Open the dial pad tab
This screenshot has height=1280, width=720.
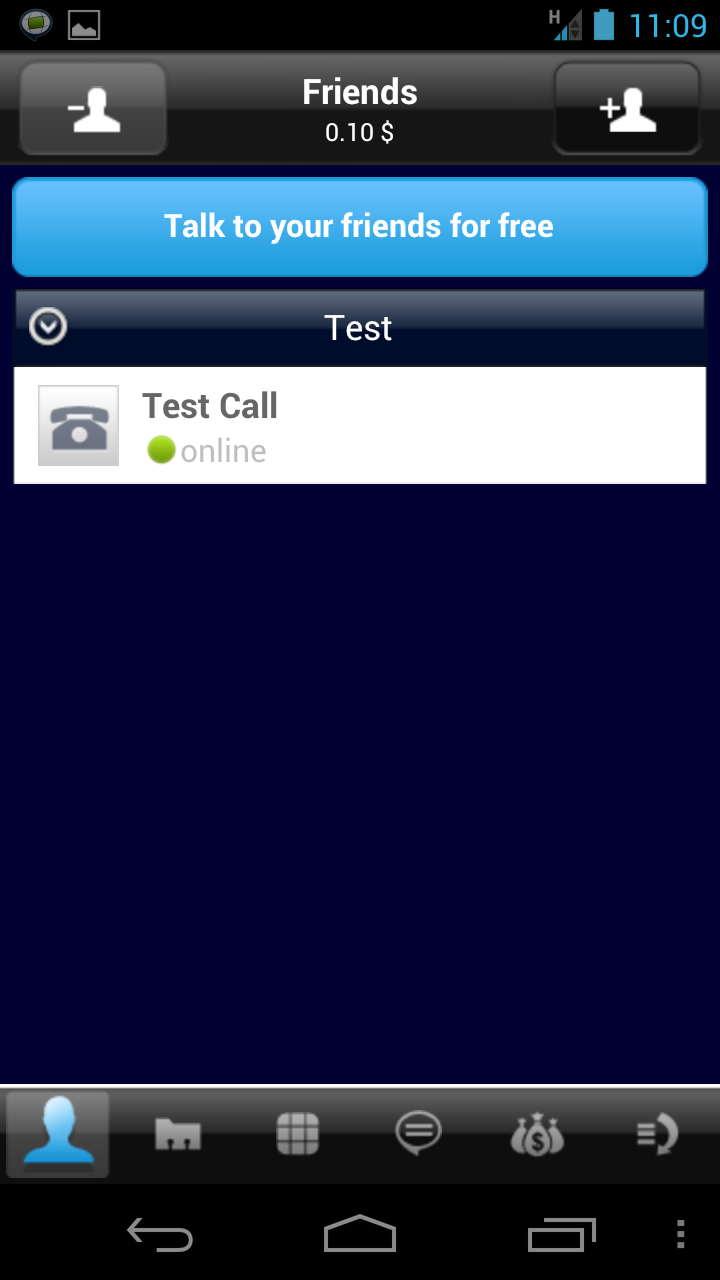click(298, 1134)
